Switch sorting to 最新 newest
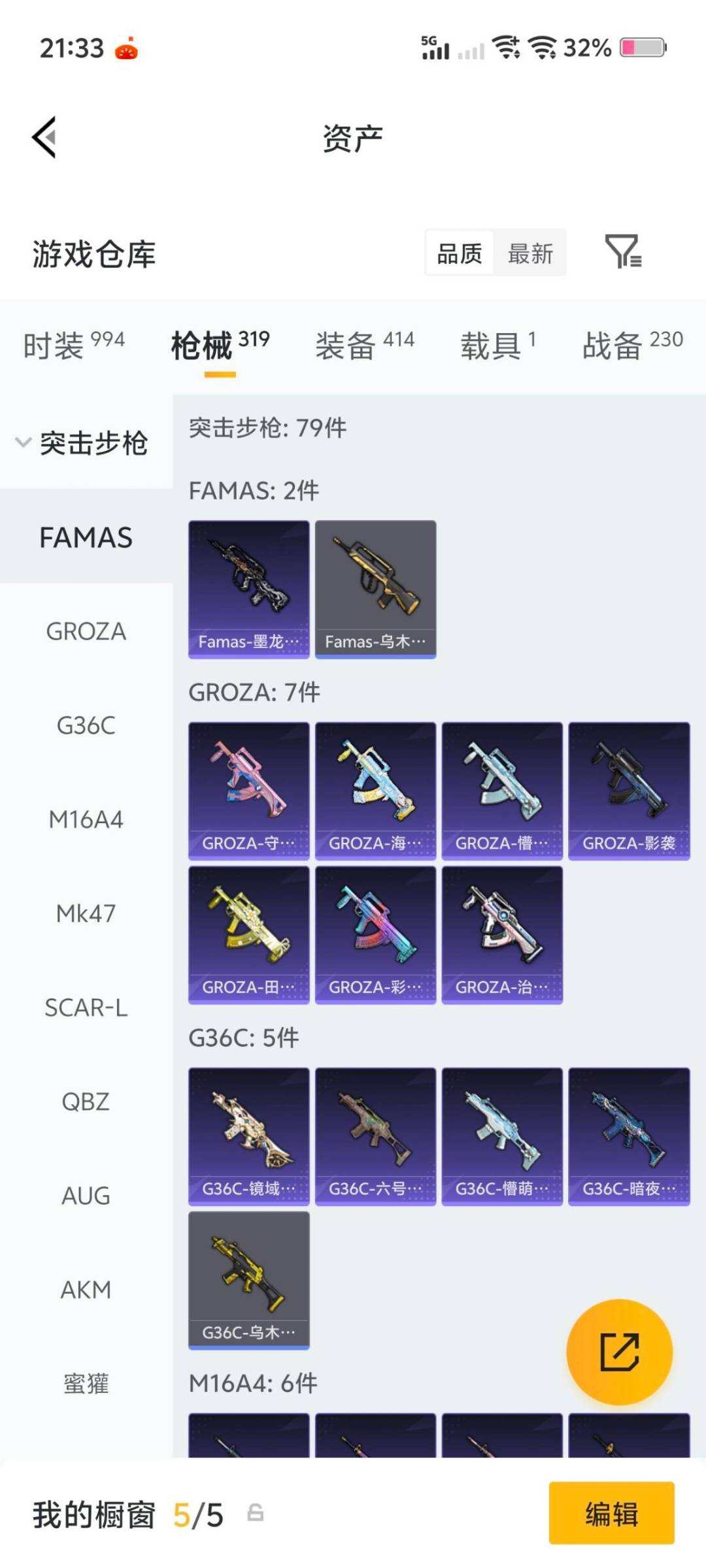The height and width of the screenshot is (1568, 706). point(531,253)
